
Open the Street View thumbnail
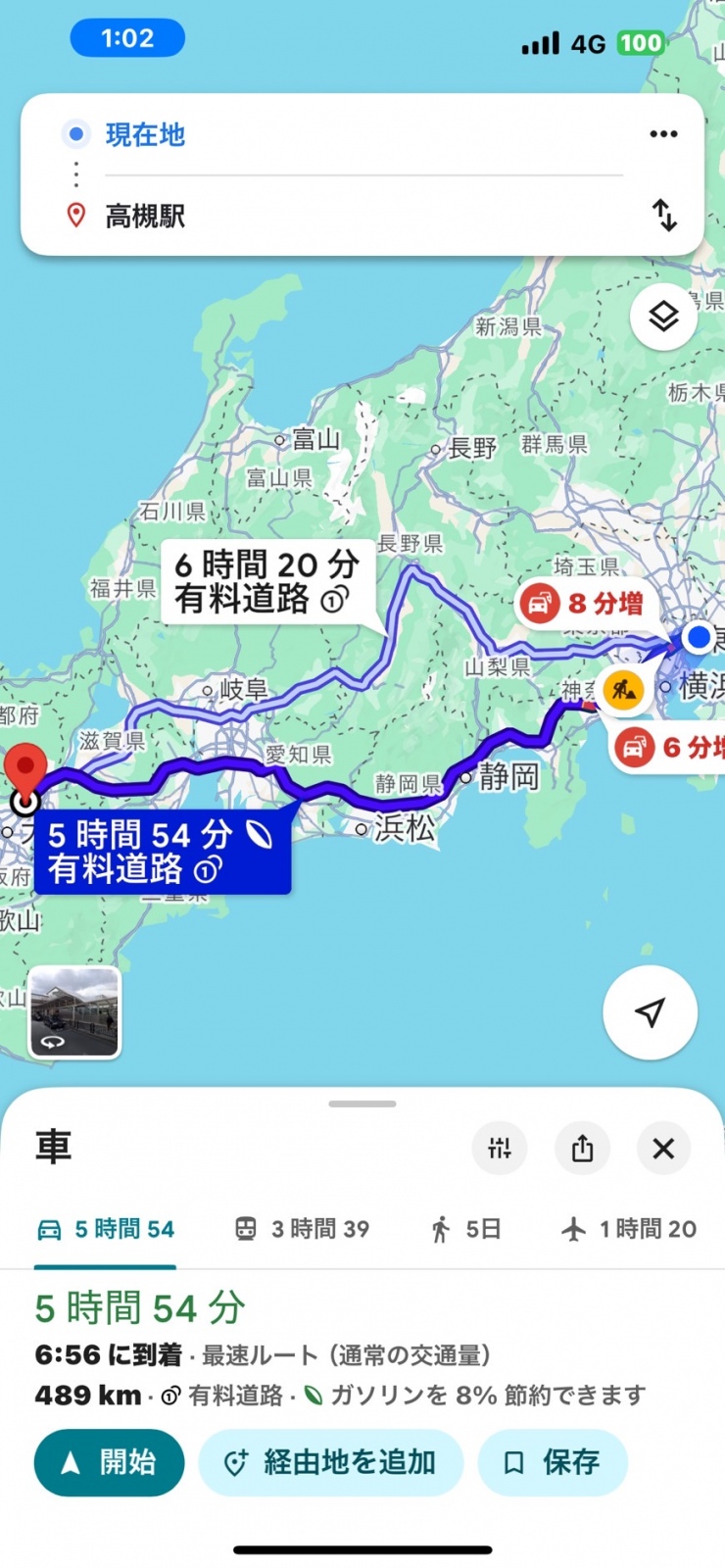[74, 1012]
